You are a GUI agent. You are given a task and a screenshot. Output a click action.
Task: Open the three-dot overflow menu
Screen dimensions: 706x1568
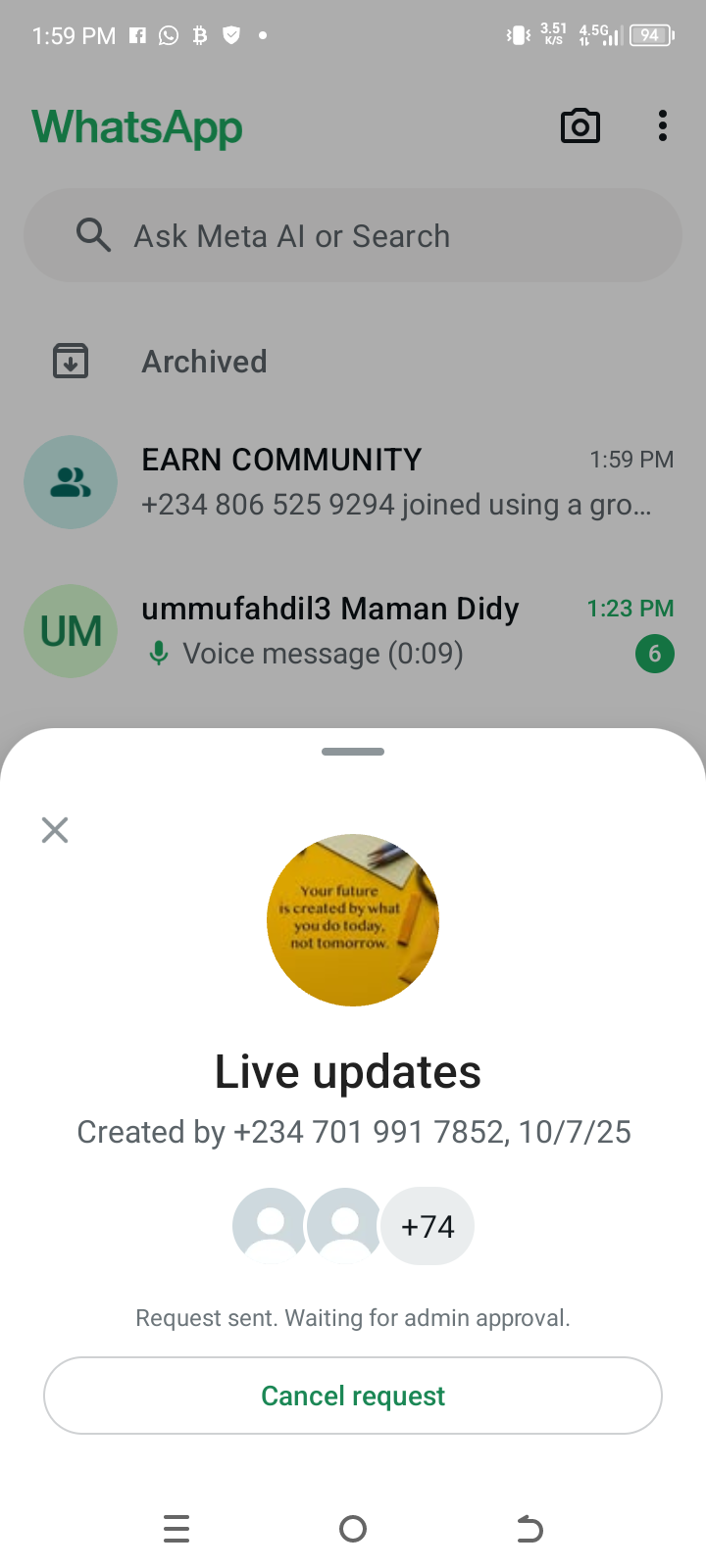coord(663,126)
